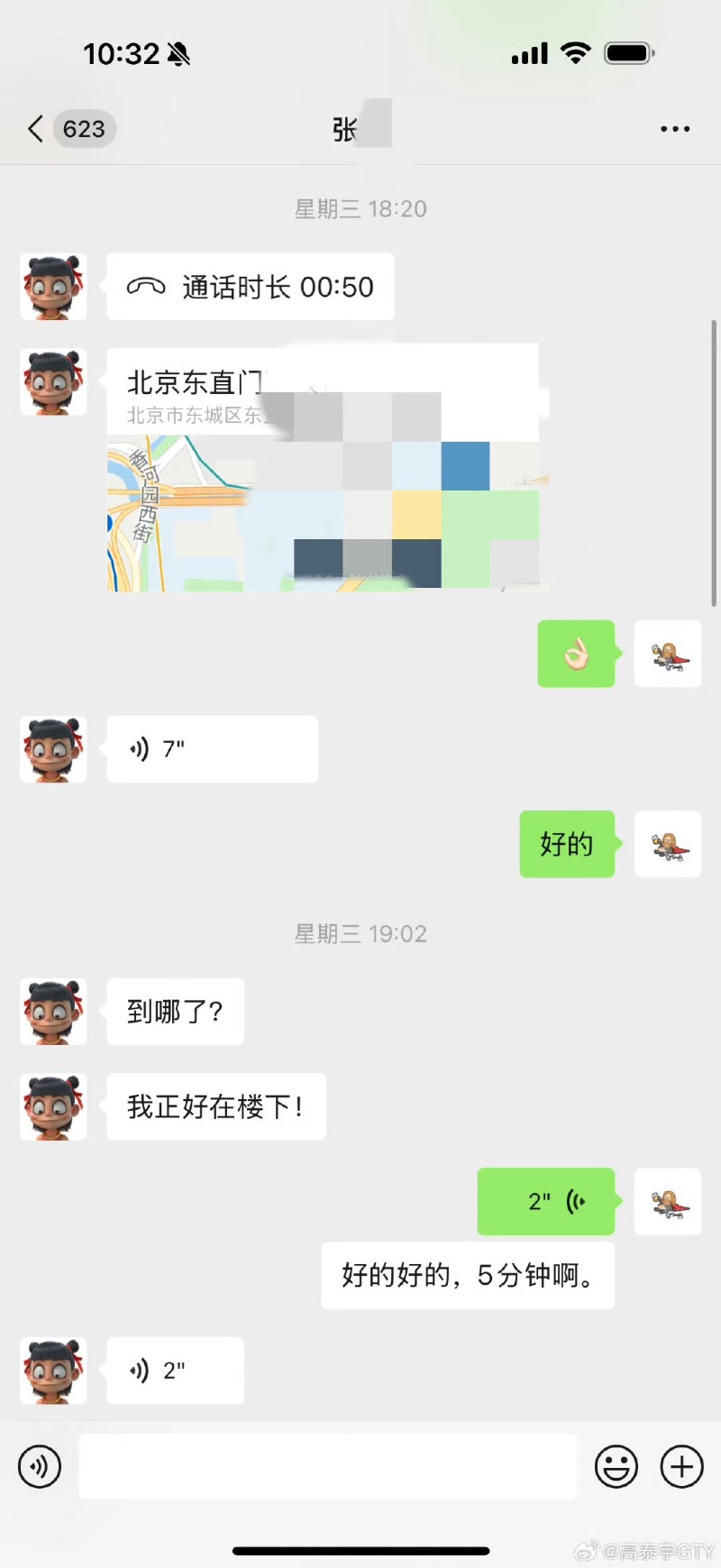Open my own avatar beside 好的
Viewport: 721px width, 1568px height.
pos(668,844)
